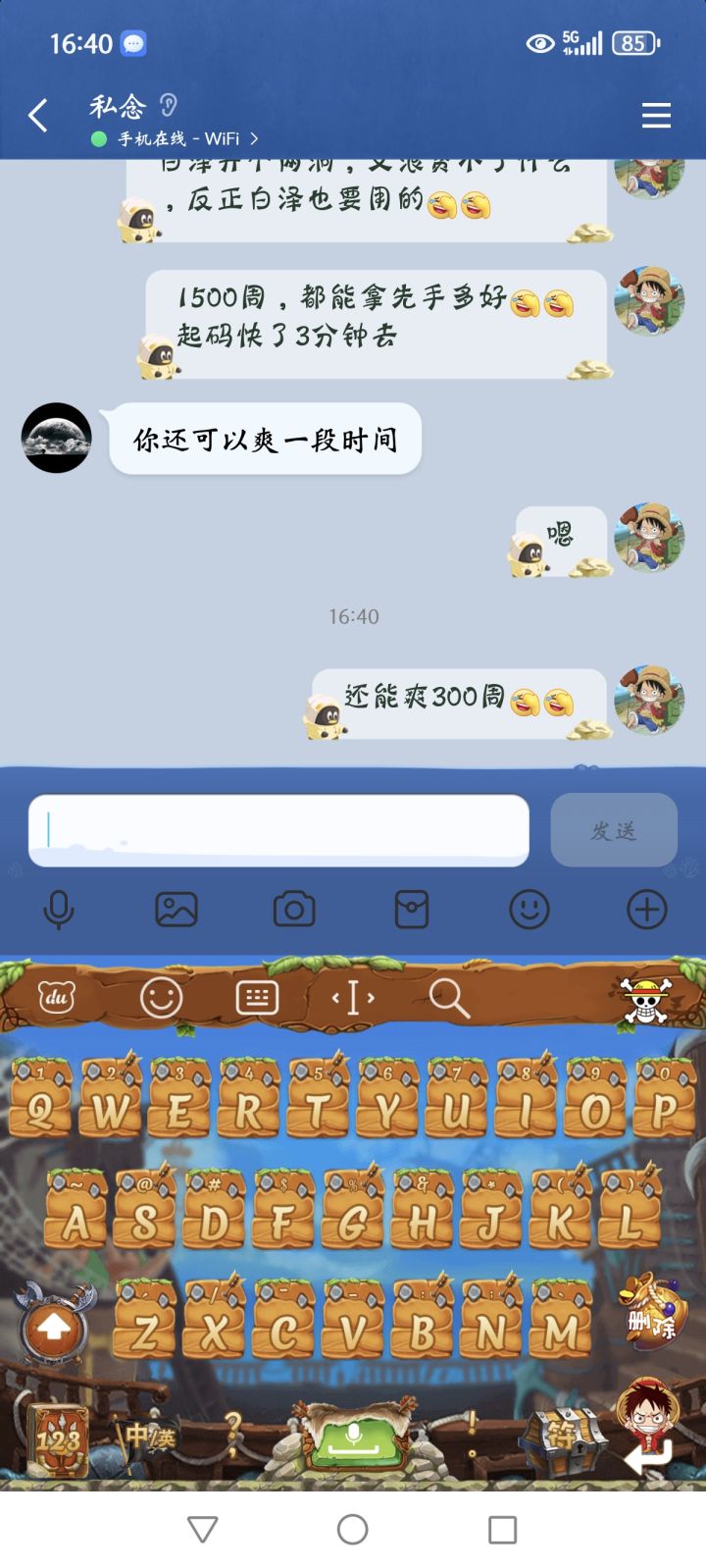Open keyboard search with the magnifier icon
The image size is (706, 1568).
tap(449, 998)
